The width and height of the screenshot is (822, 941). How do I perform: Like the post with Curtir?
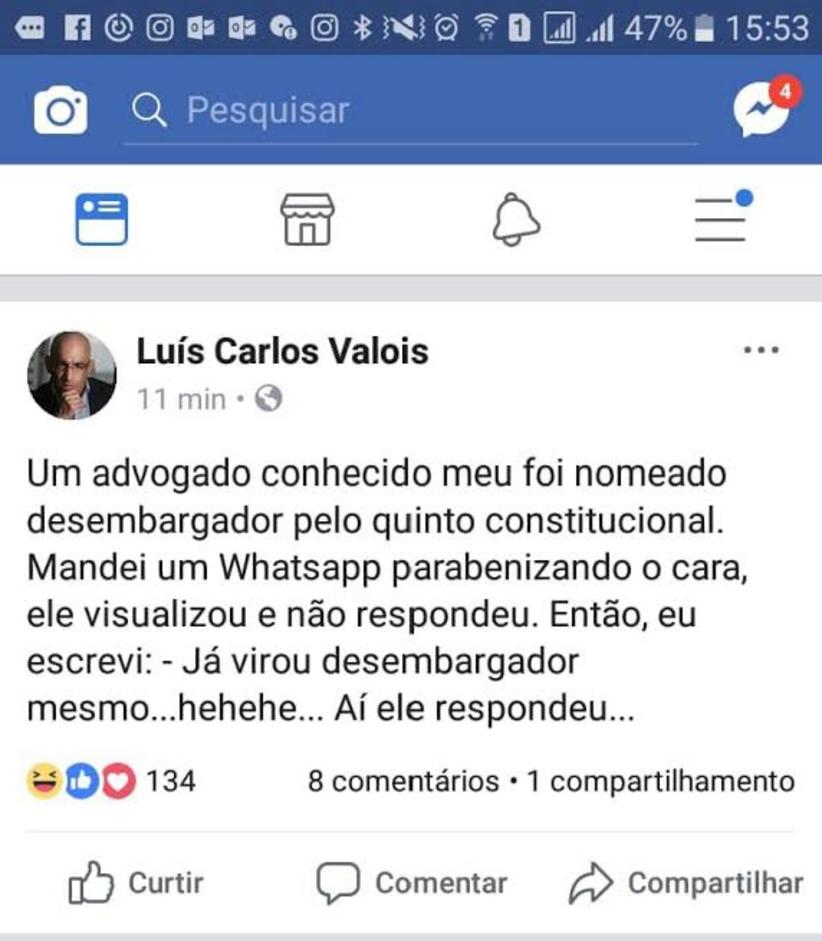[x=136, y=883]
